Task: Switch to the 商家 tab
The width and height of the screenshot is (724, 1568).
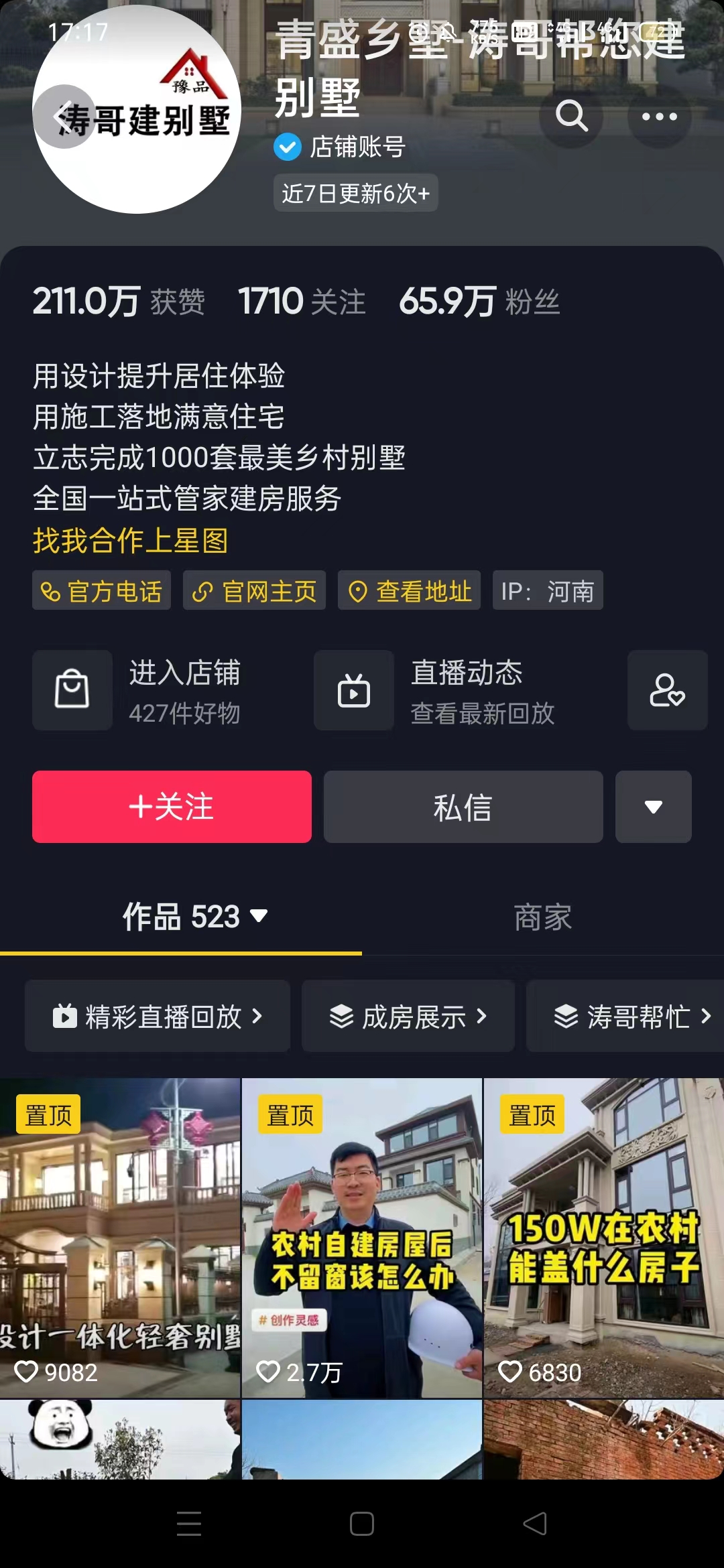Action: pos(542,917)
